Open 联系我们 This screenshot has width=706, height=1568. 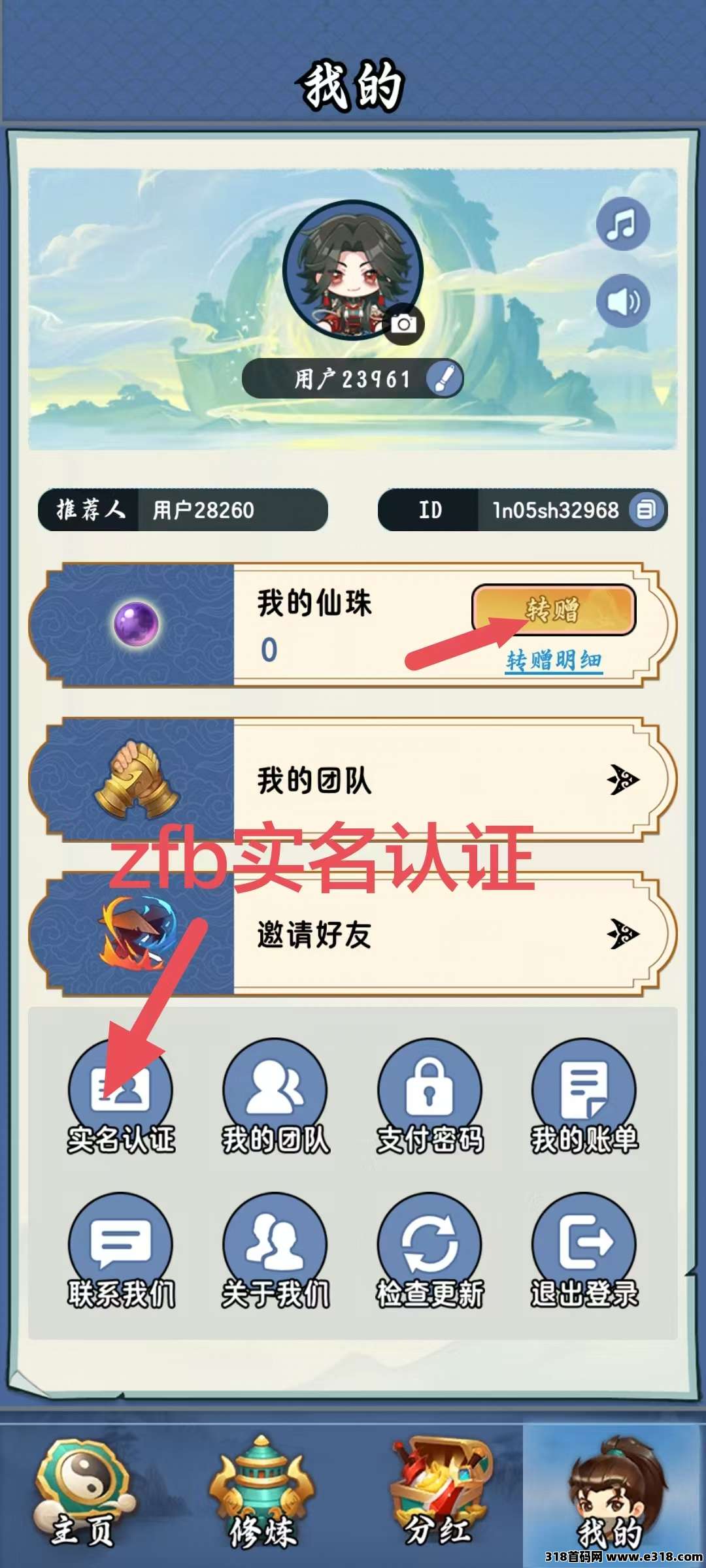tap(121, 1251)
